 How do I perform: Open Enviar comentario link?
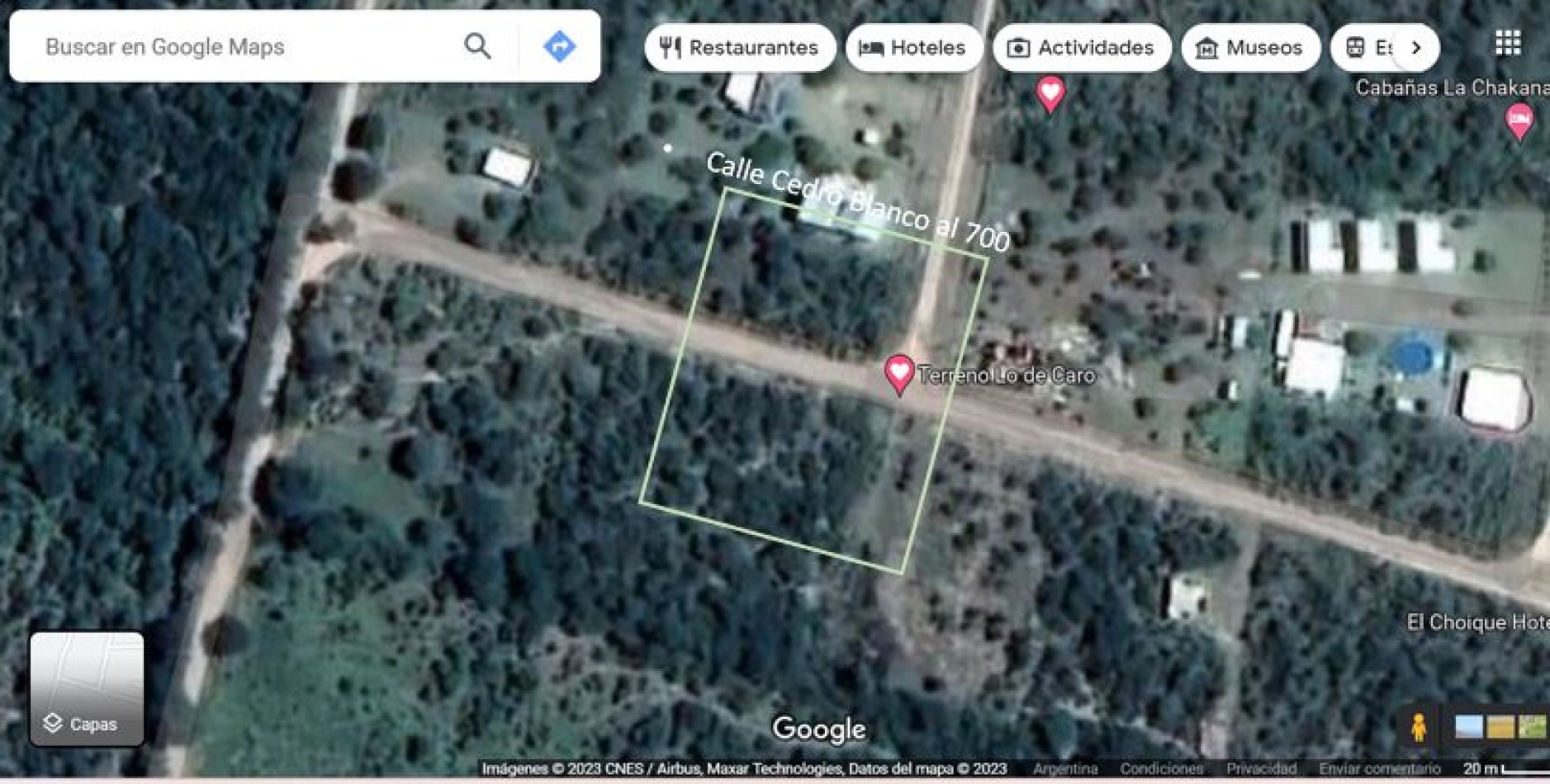click(x=1379, y=769)
